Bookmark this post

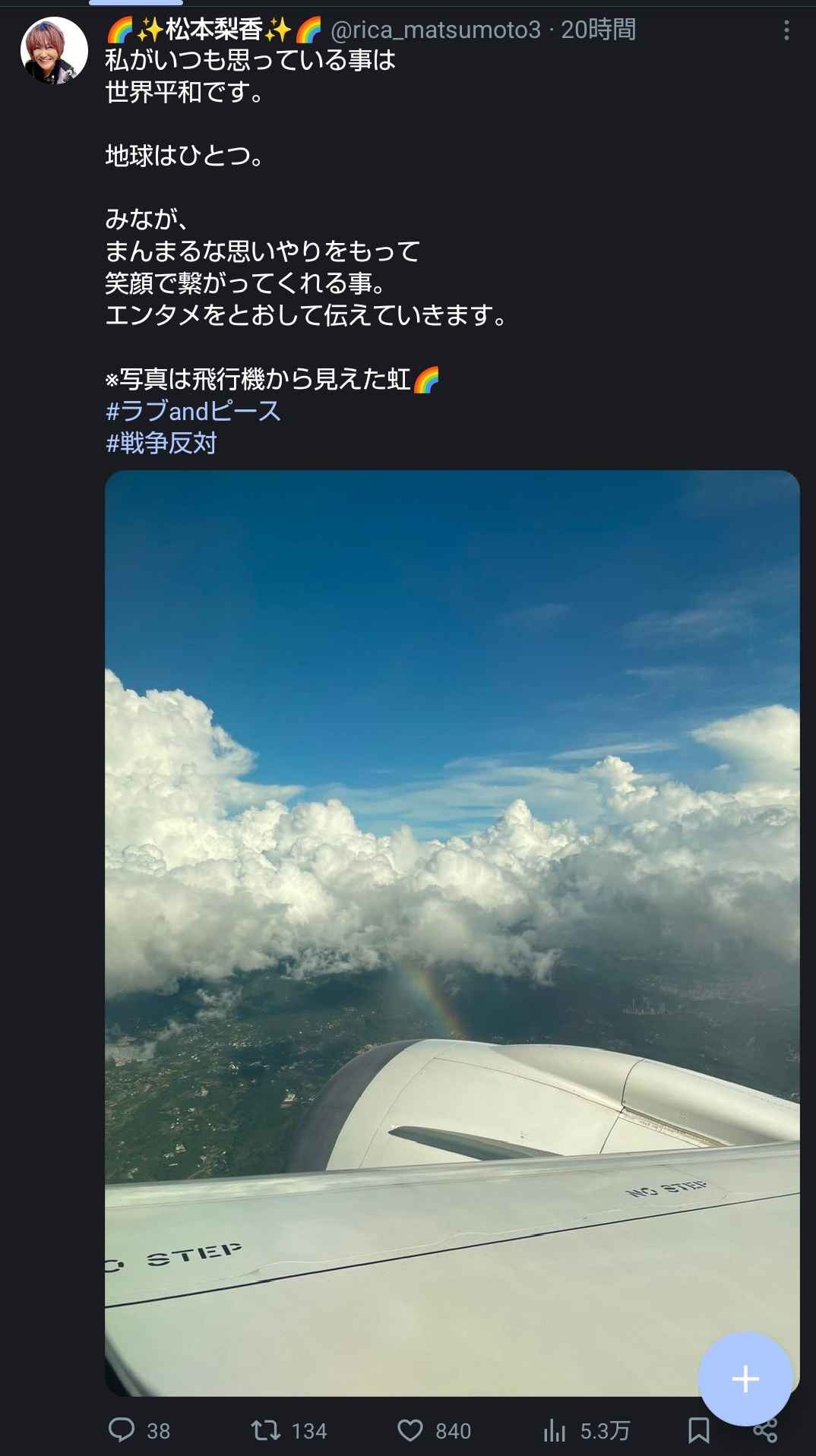[698, 1430]
